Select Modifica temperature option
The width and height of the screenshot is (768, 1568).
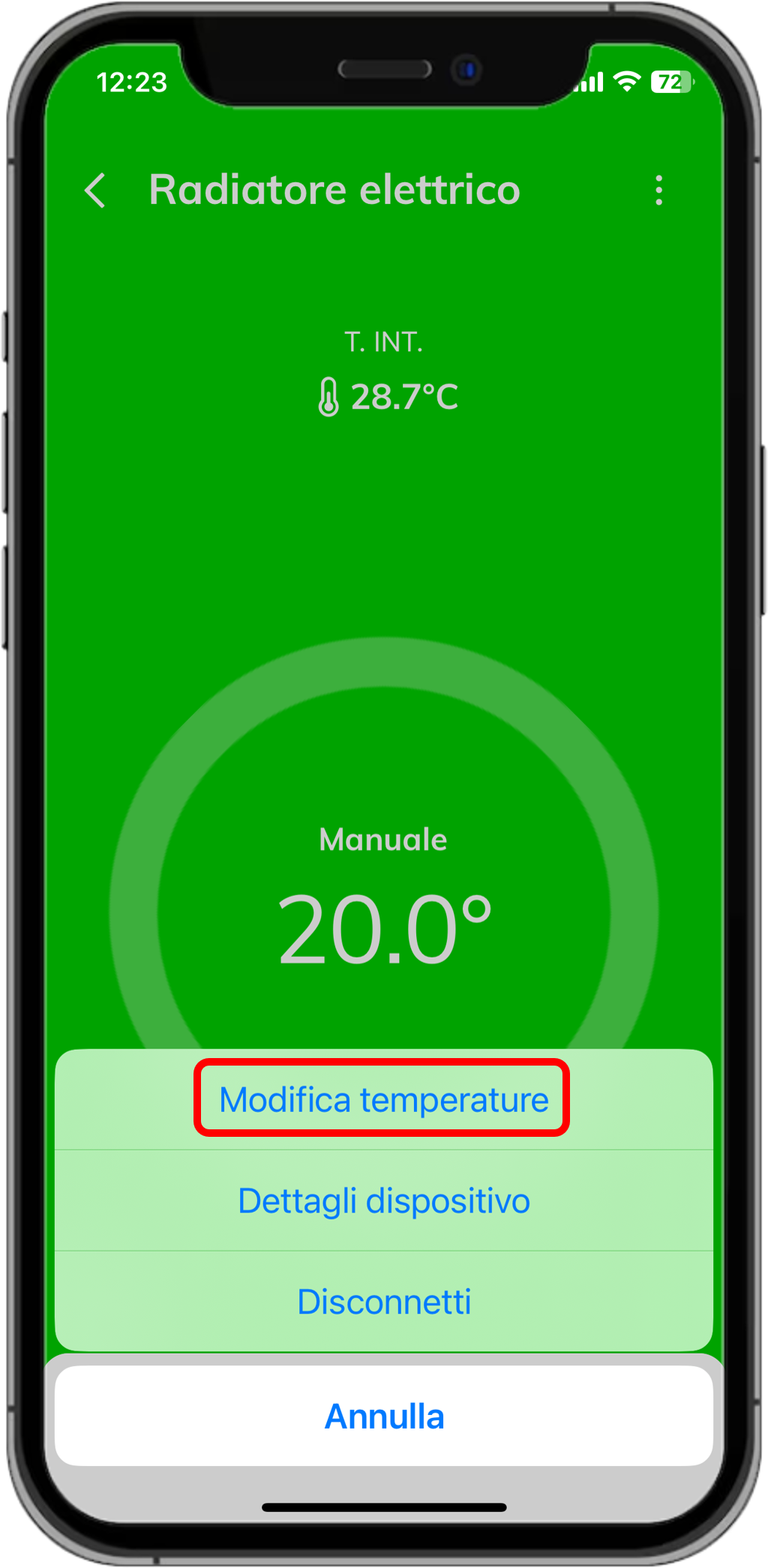[383, 1099]
